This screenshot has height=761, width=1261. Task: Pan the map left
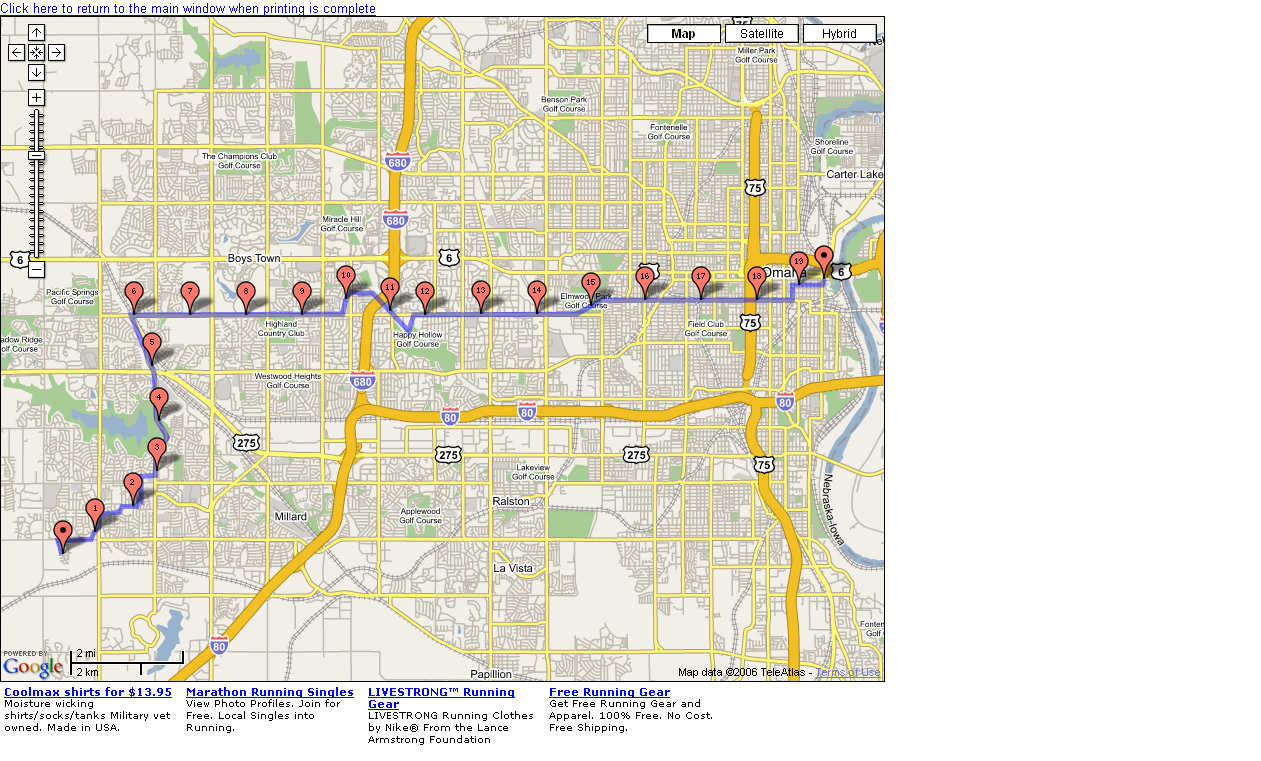click(16, 52)
